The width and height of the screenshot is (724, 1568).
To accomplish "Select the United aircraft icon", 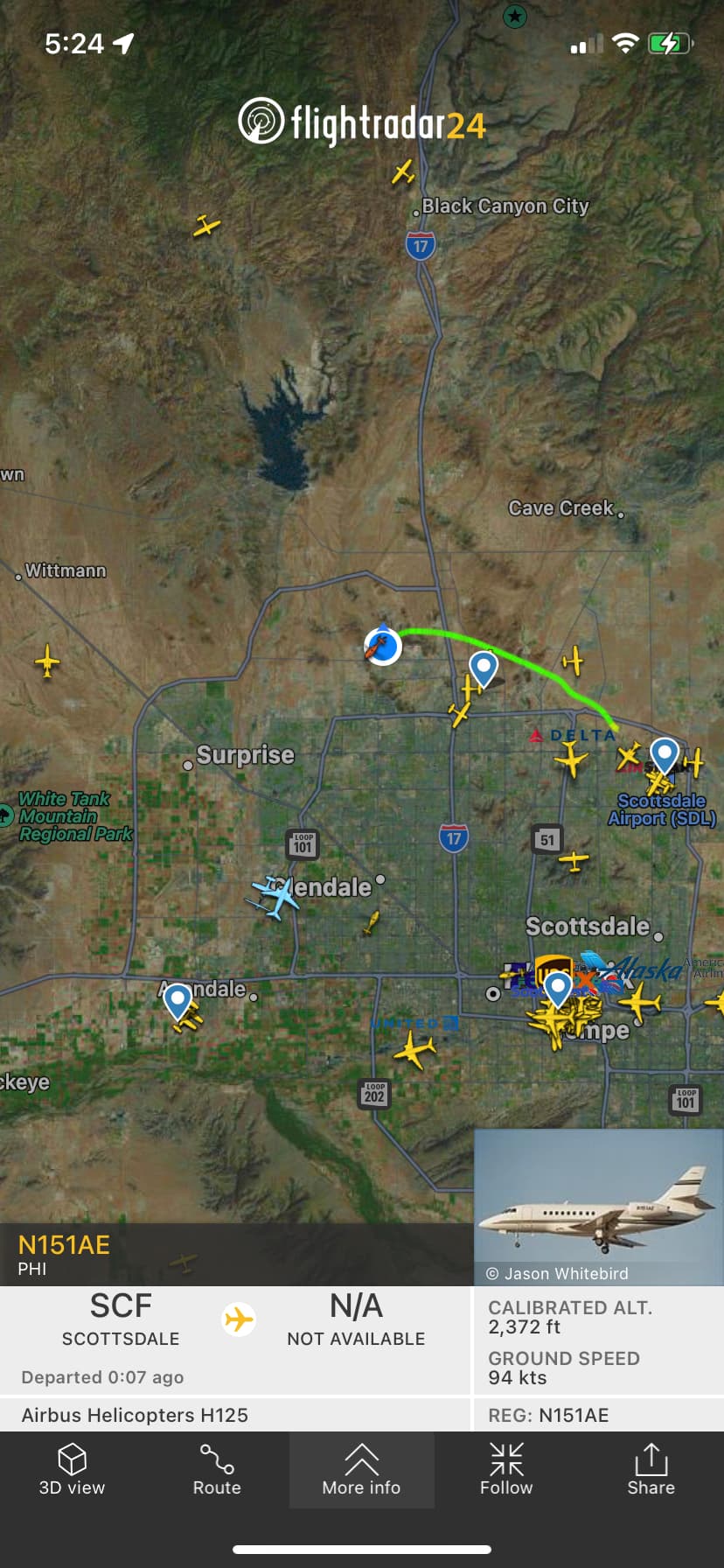I will [x=414, y=1048].
